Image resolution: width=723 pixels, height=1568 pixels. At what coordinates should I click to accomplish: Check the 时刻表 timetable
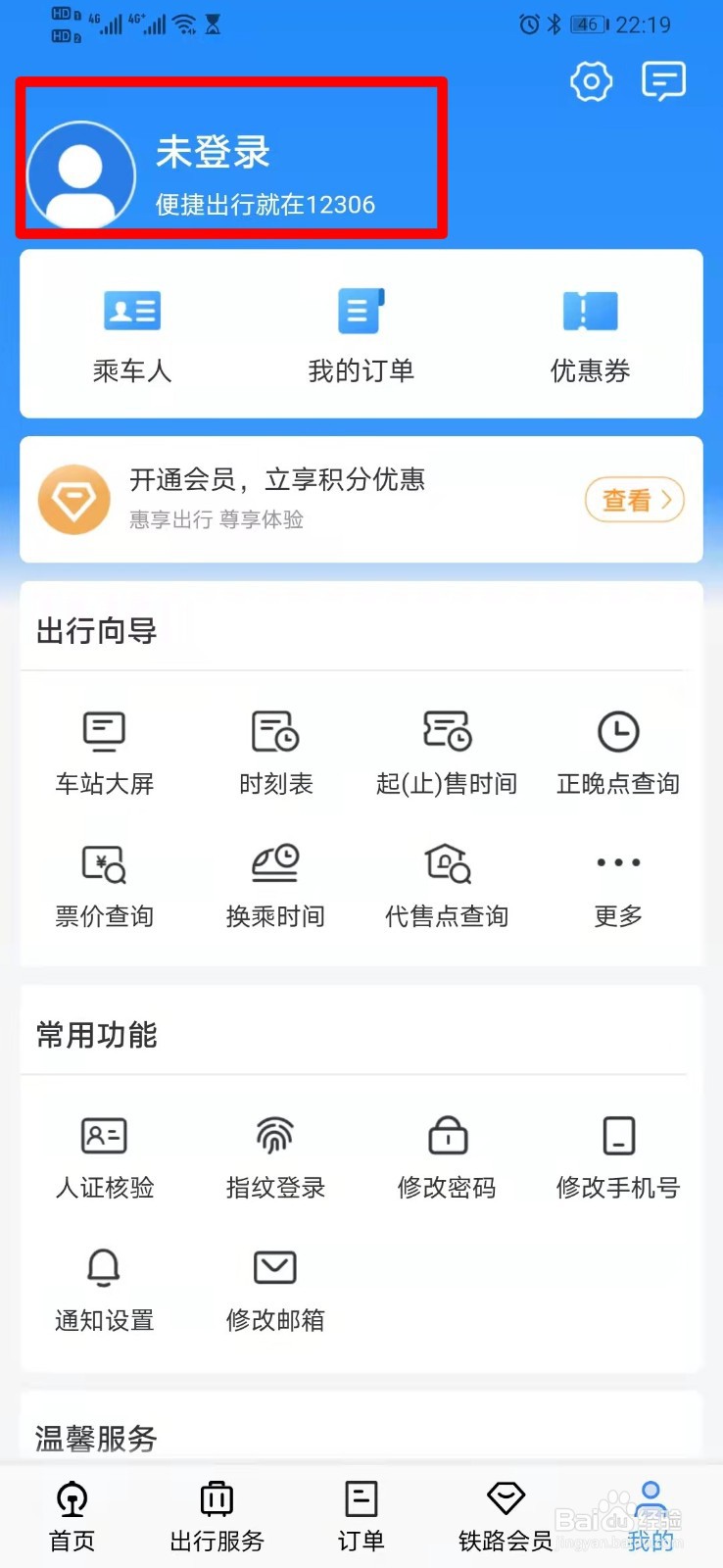[x=275, y=751]
